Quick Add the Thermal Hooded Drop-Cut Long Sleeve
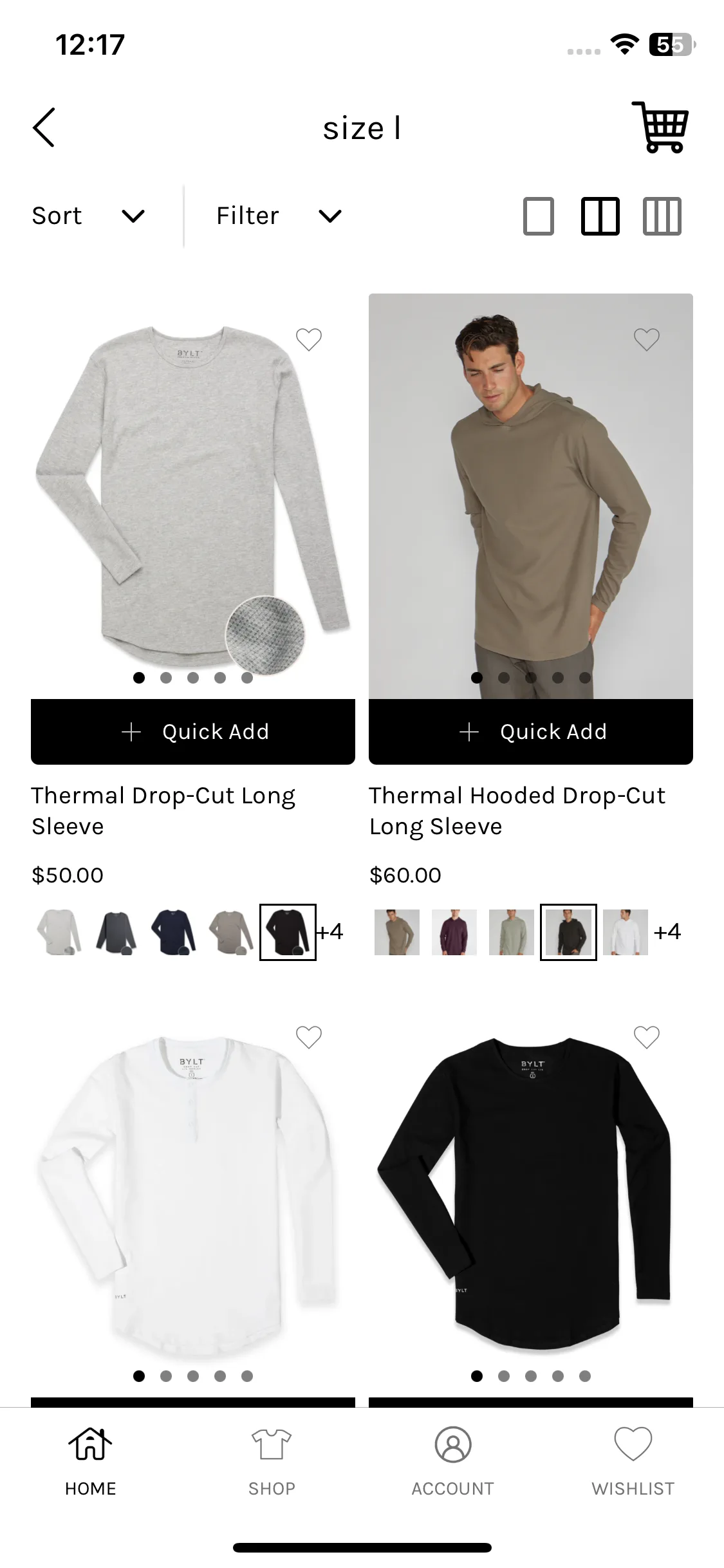This screenshot has width=724, height=1568. 531,732
